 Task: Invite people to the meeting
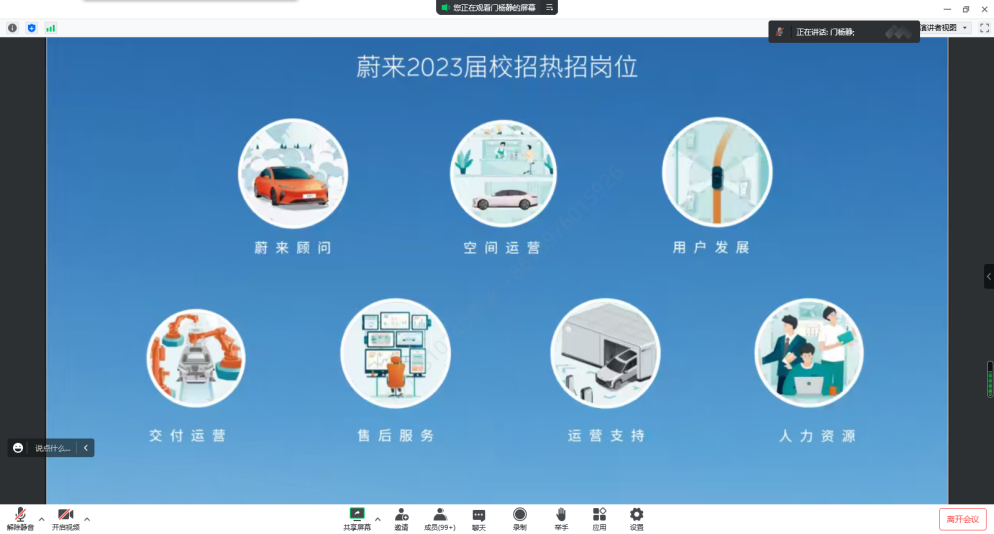[x=401, y=518]
